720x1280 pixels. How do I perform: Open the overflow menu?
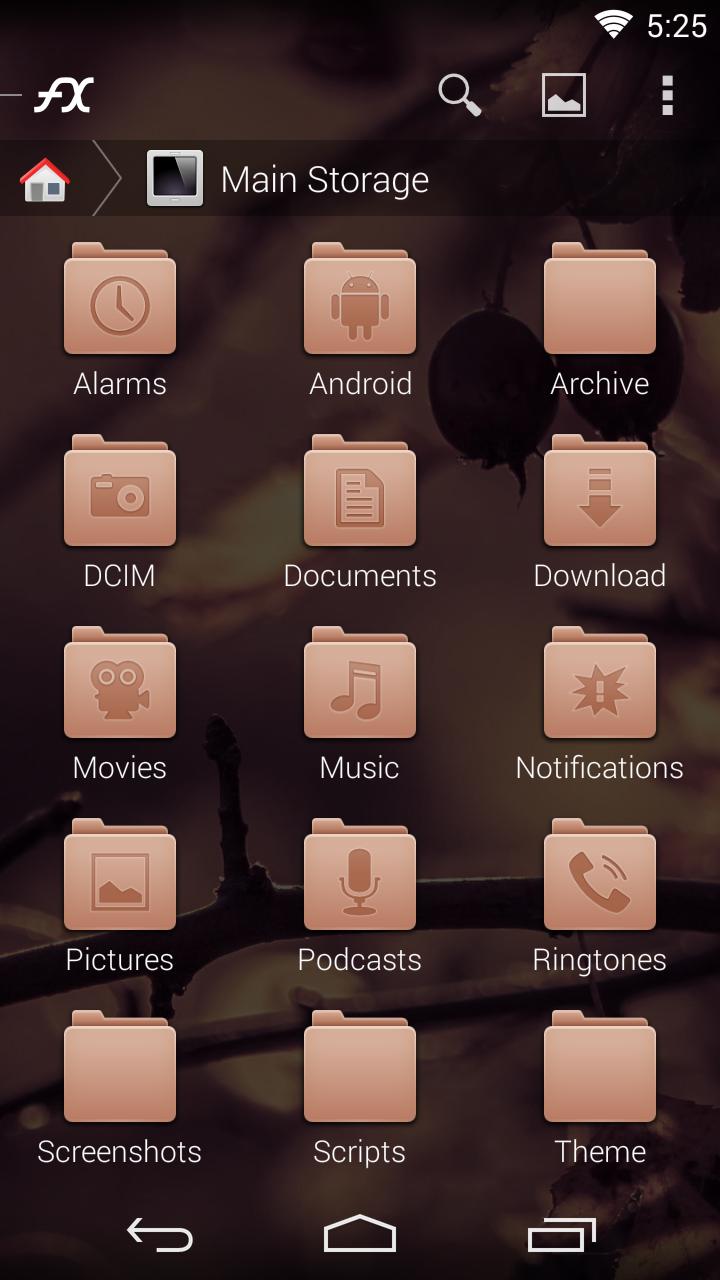[x=667, y=94]
